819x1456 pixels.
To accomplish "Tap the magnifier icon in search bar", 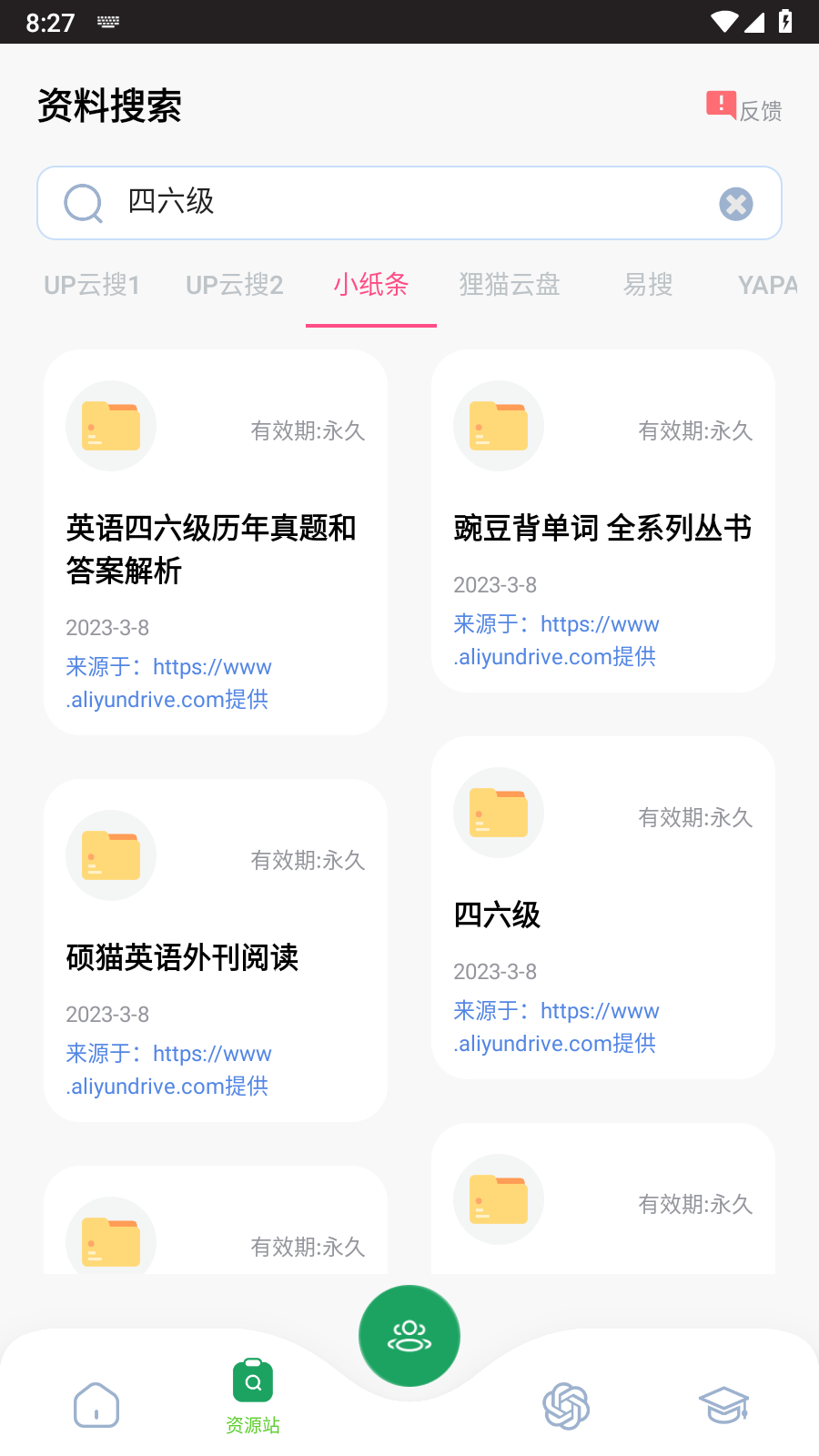I will pyautogui.click(x=83, y=203).
